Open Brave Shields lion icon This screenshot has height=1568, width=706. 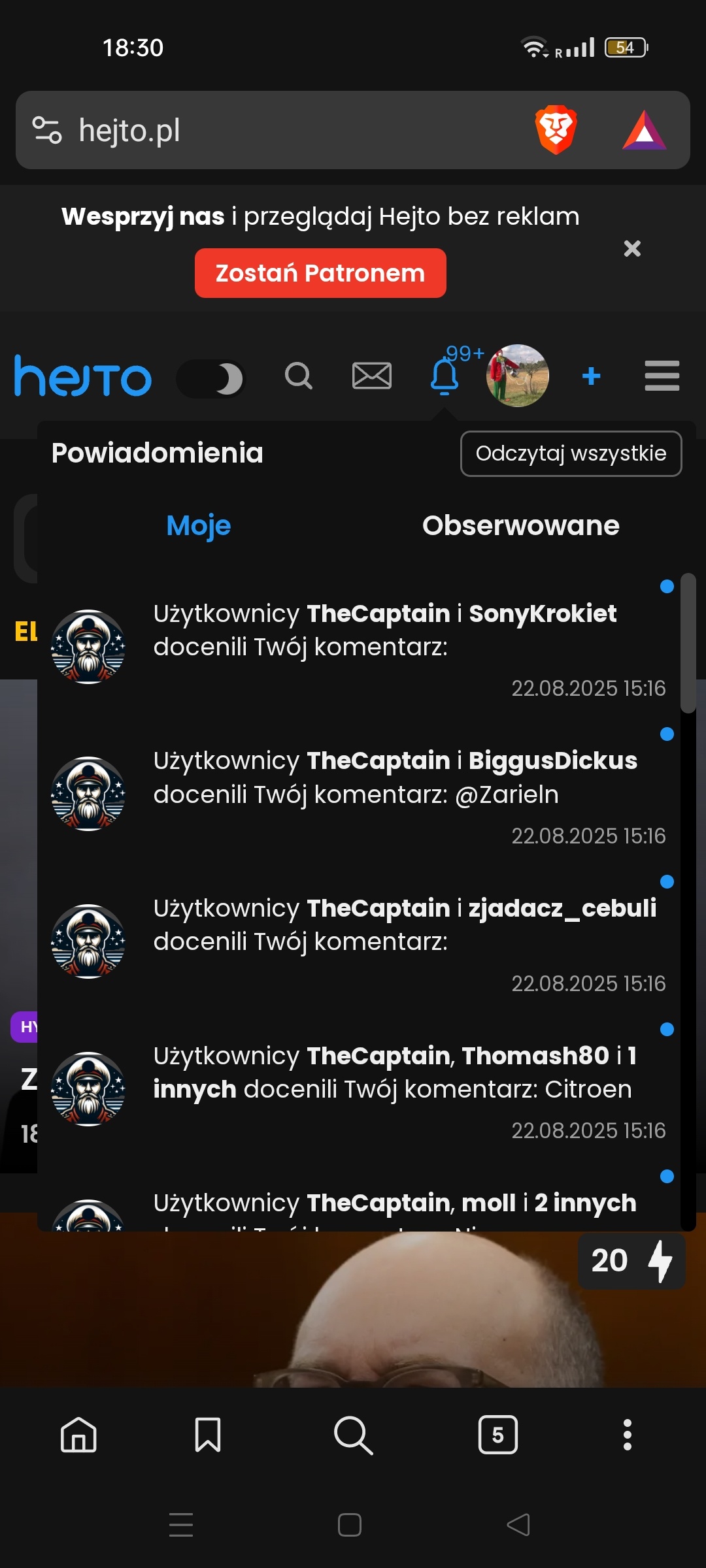pos(556,130)
